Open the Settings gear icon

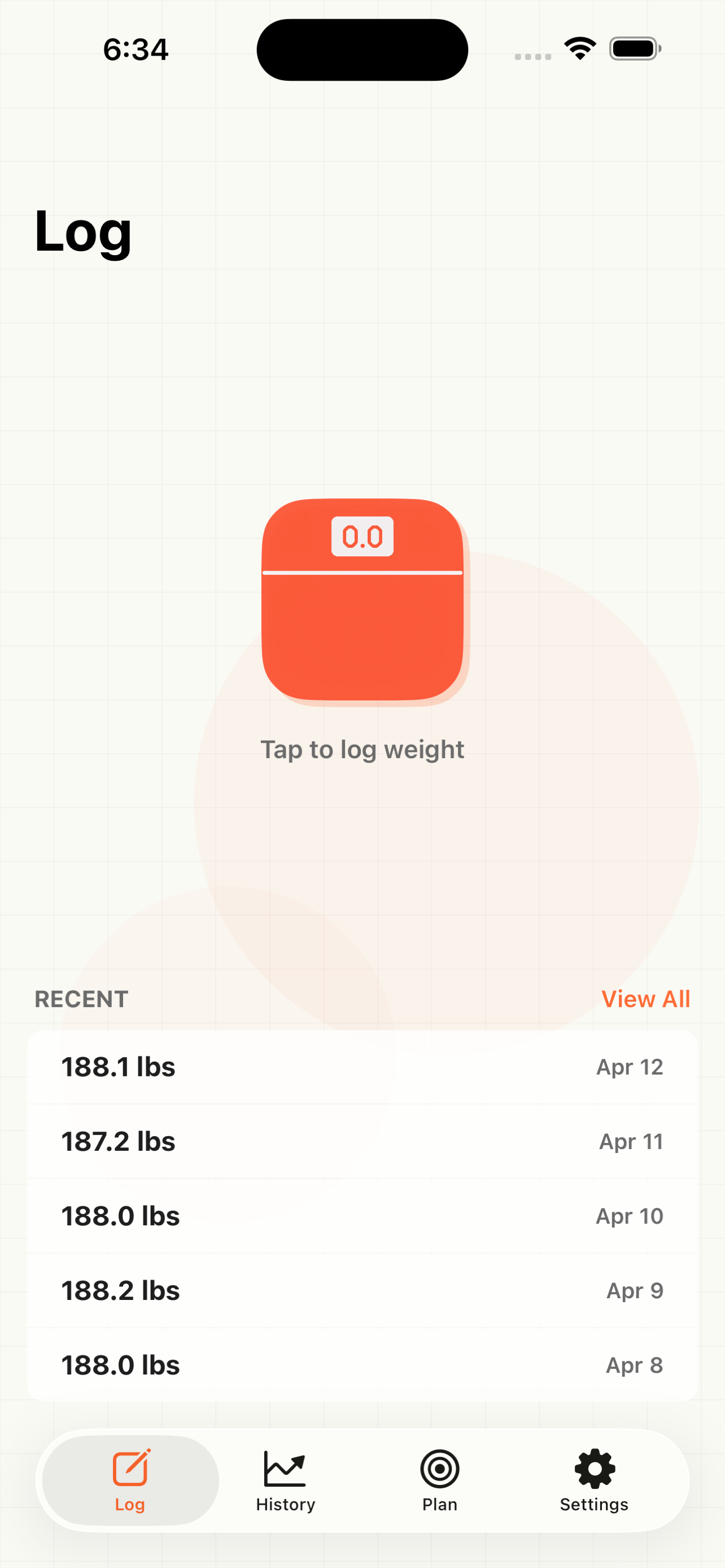coord(593,1467)
